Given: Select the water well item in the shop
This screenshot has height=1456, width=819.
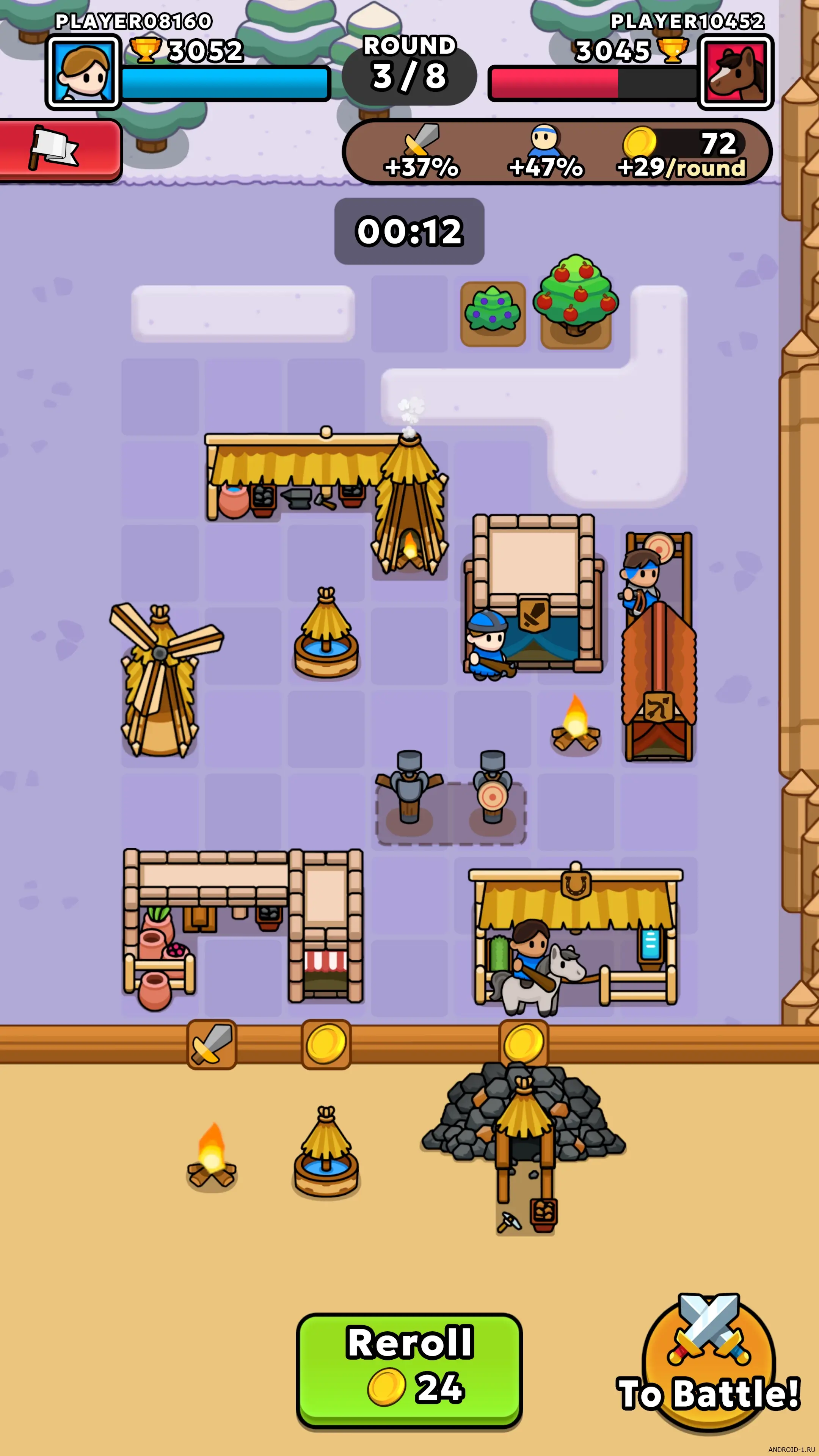Looking at the screenshot, I should pyautogui.click(x=326, y=1153).
